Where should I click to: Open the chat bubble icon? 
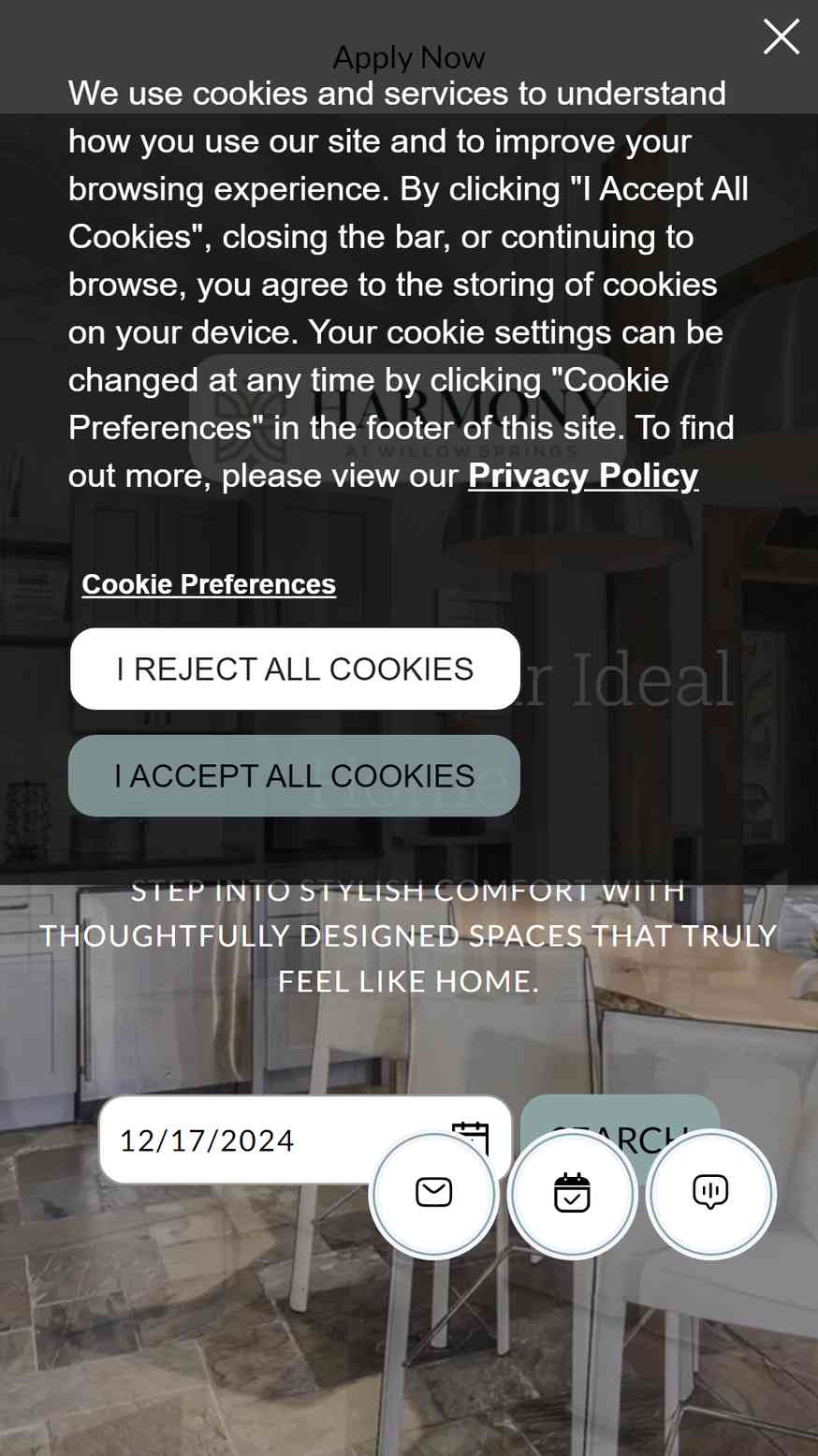pos(711,1194)
